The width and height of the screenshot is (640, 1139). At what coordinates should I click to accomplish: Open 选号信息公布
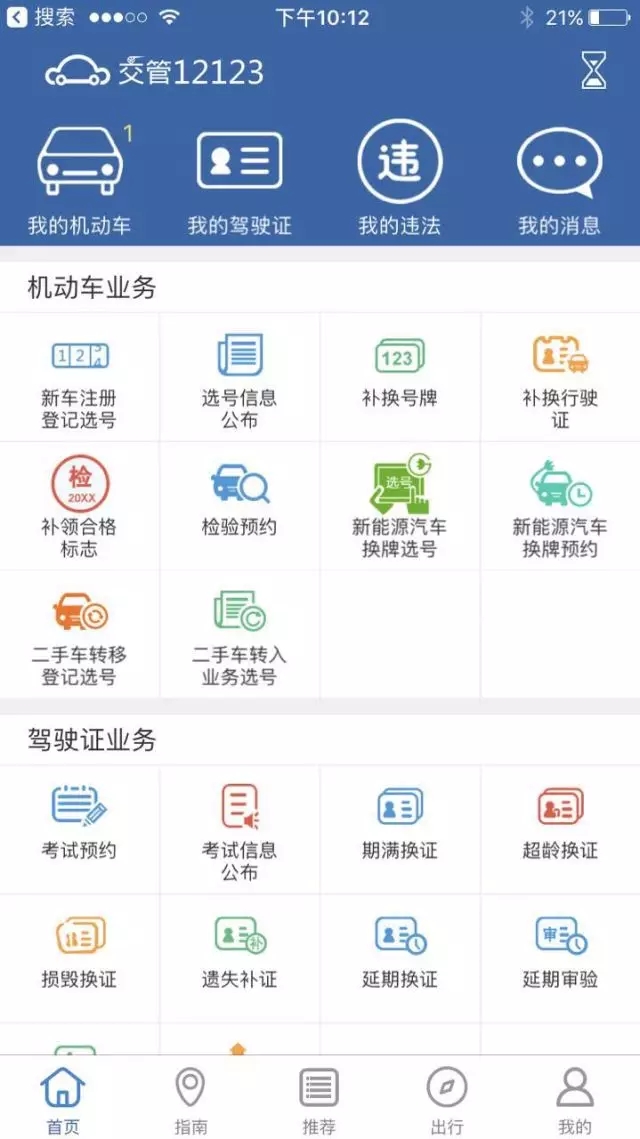click(x=240, y=377)
